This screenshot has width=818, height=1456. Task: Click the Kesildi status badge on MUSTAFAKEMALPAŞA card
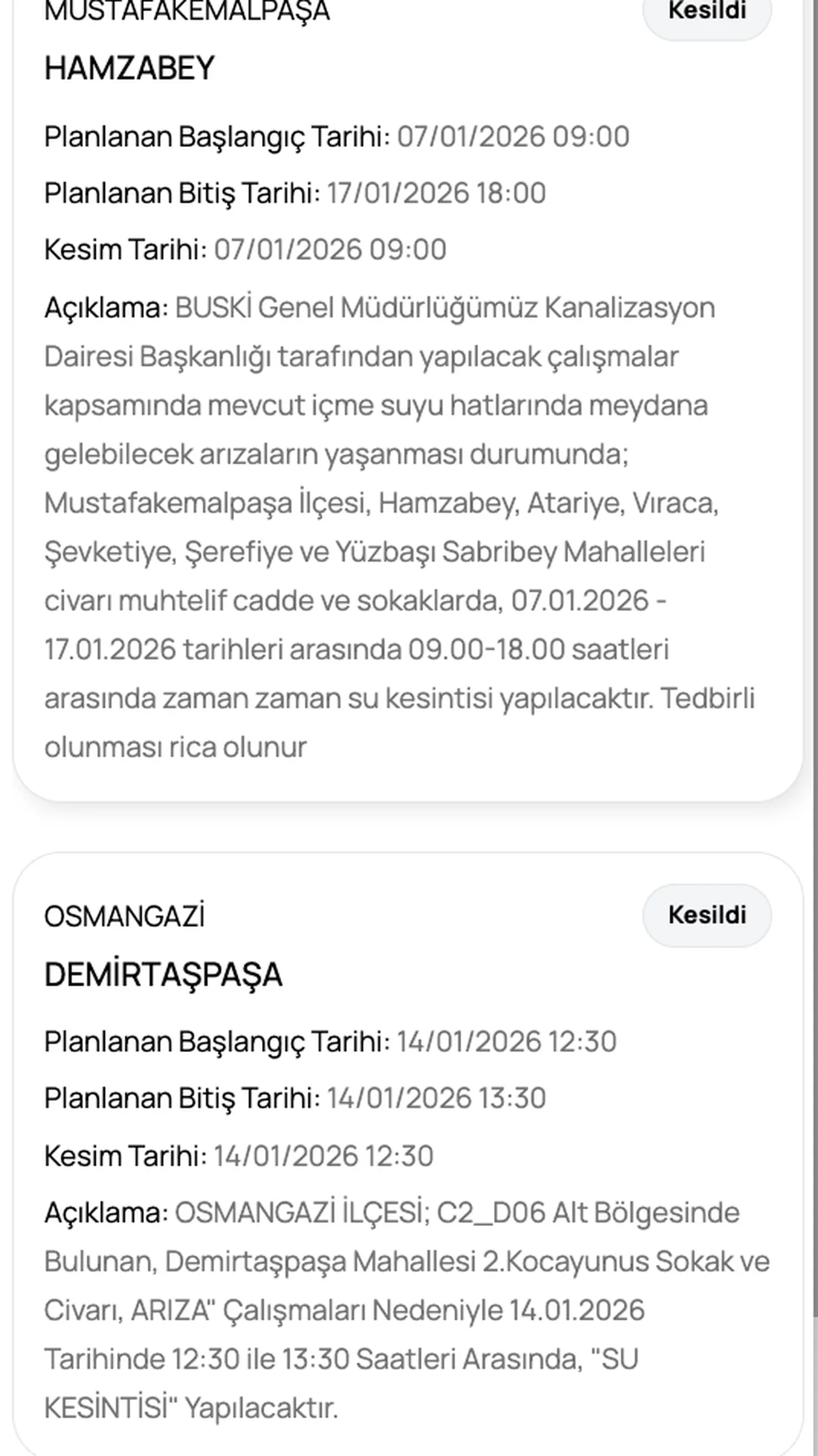pyautogui.click(x=706, y=10)
